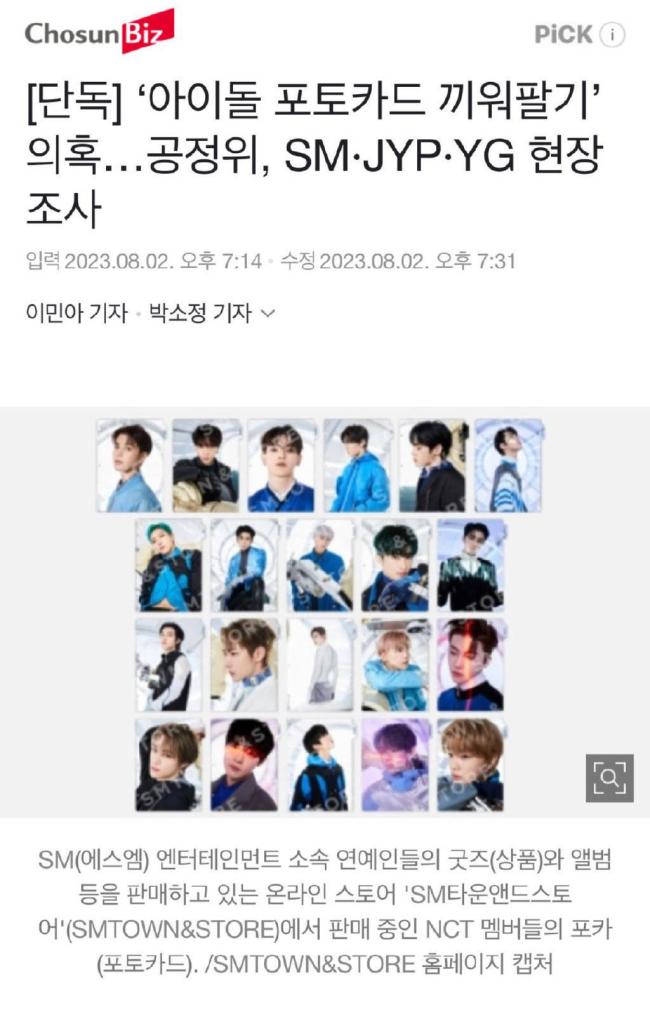Open the ChosunBiz publisher page
Image resolution: width=650 pixels, height=1014 pixels.
(x=99, y=33)
